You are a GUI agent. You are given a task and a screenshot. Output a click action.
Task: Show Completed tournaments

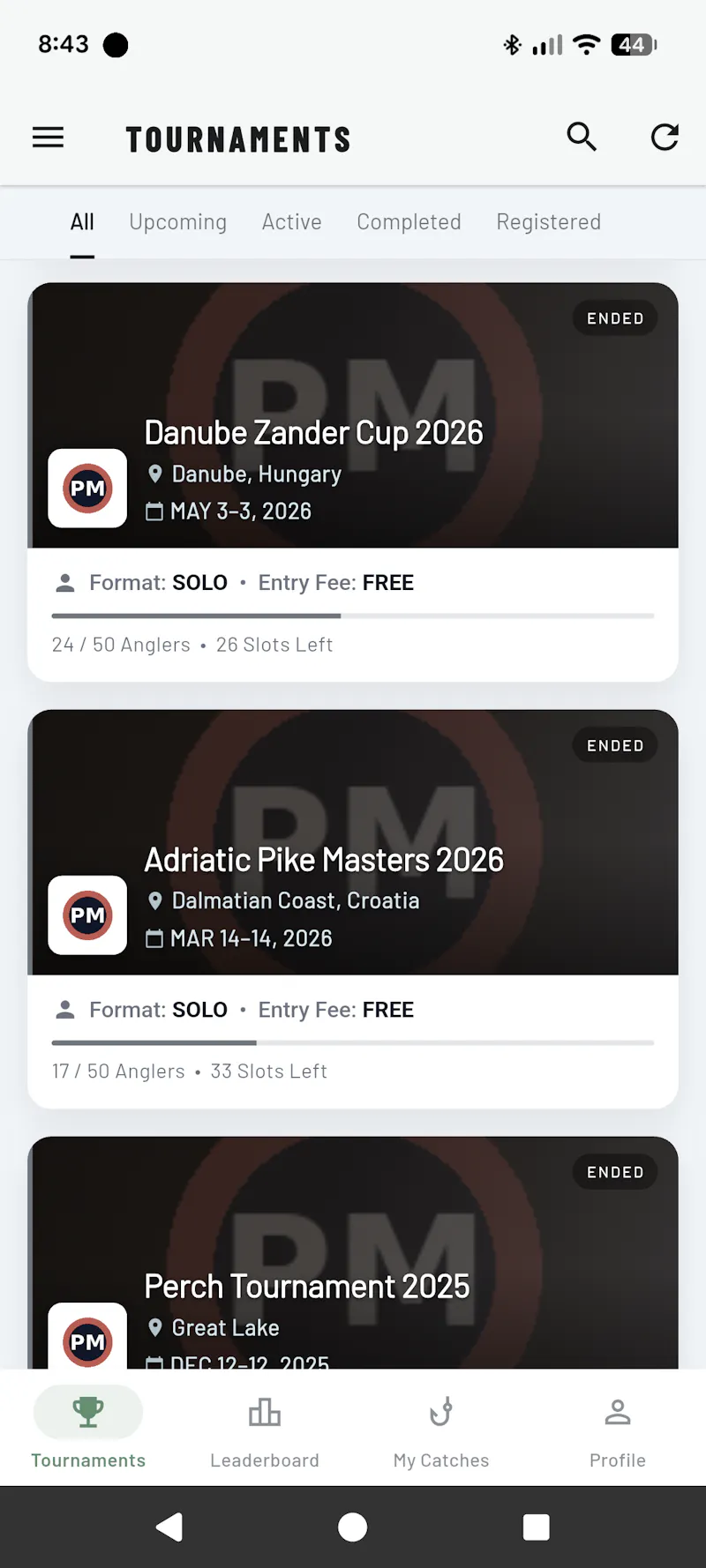pyautogui.click(x=409, y=222)
